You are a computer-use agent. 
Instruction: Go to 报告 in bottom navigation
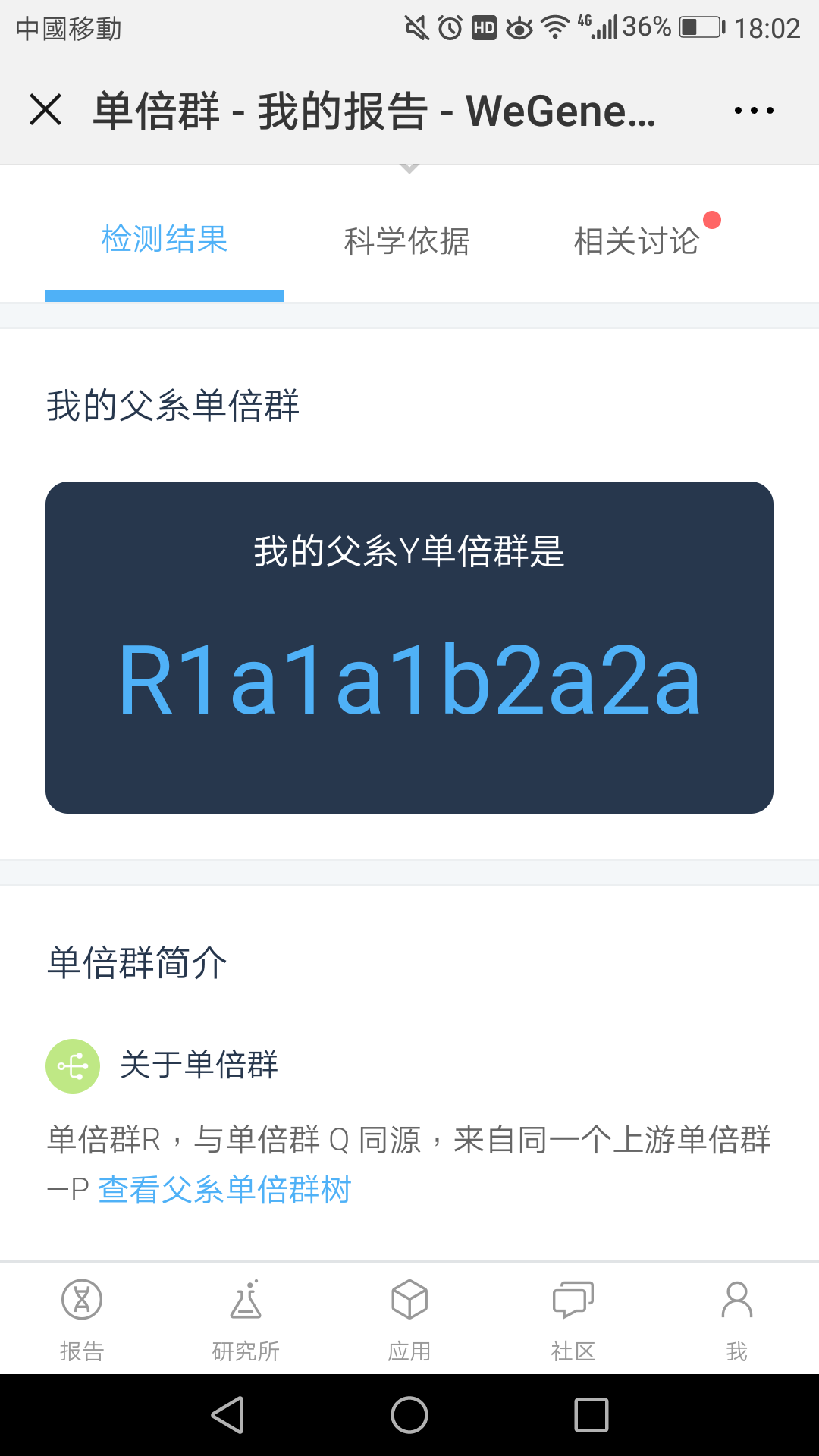(x=82, y=1319)
